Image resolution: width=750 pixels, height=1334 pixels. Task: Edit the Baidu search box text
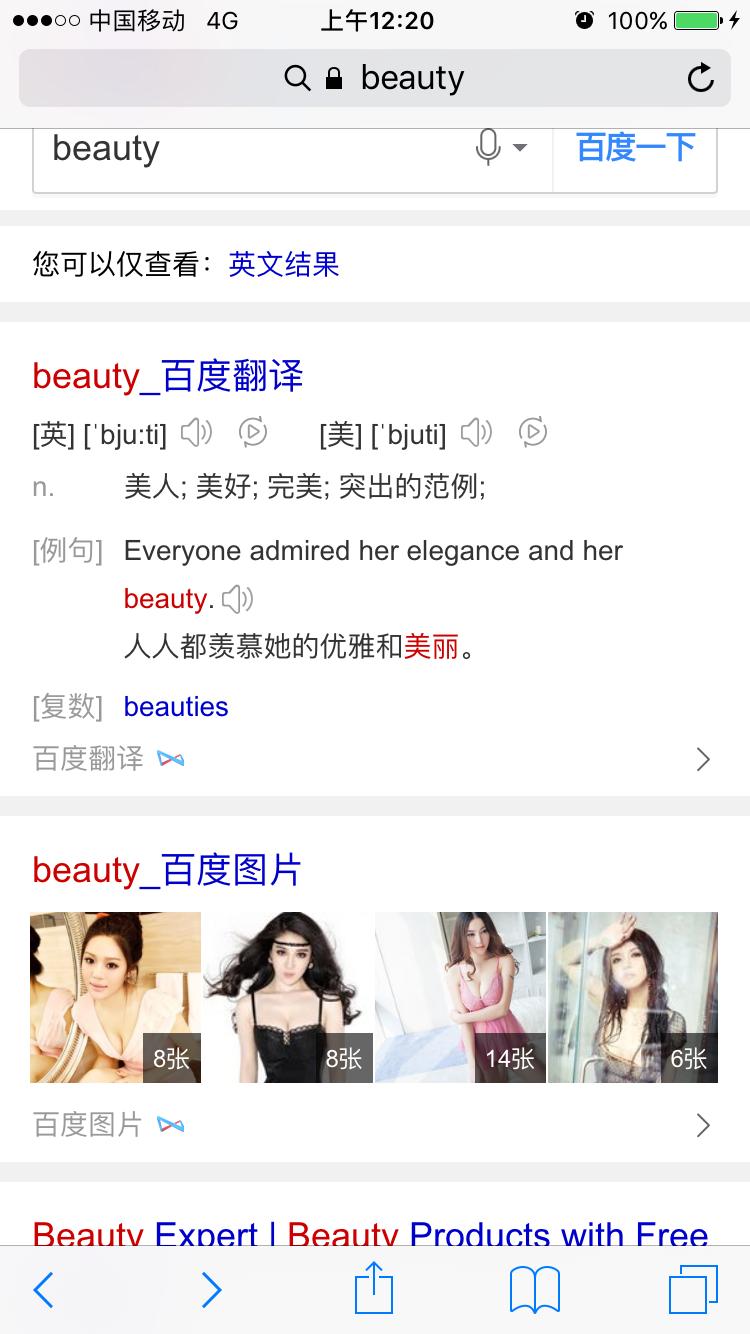[250, 150]
